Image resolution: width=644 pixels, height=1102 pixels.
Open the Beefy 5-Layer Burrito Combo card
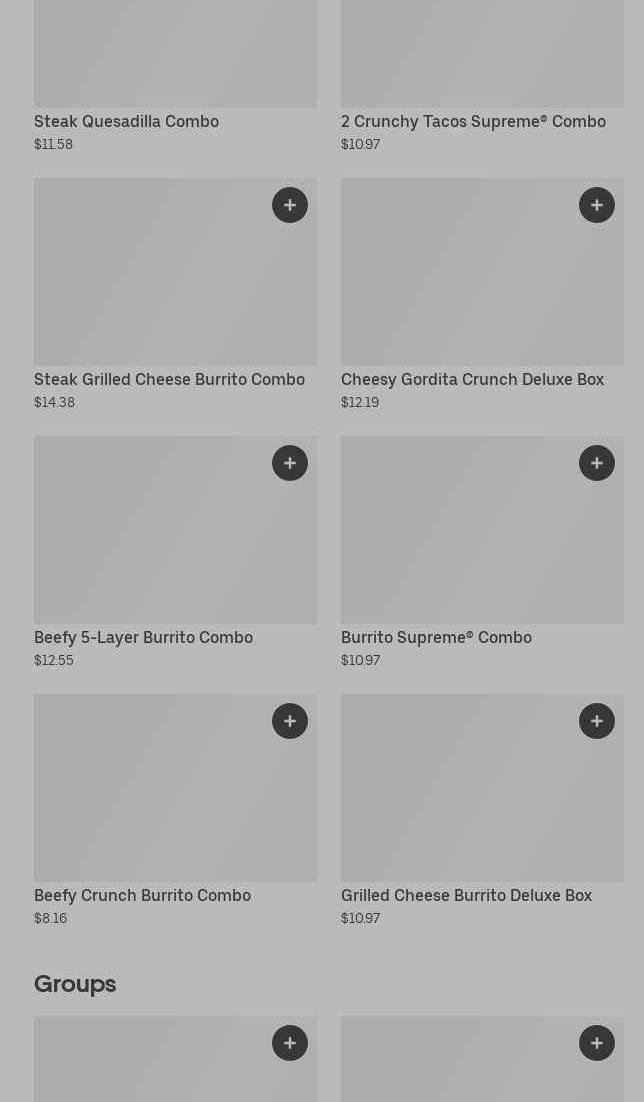click(175, 552)
